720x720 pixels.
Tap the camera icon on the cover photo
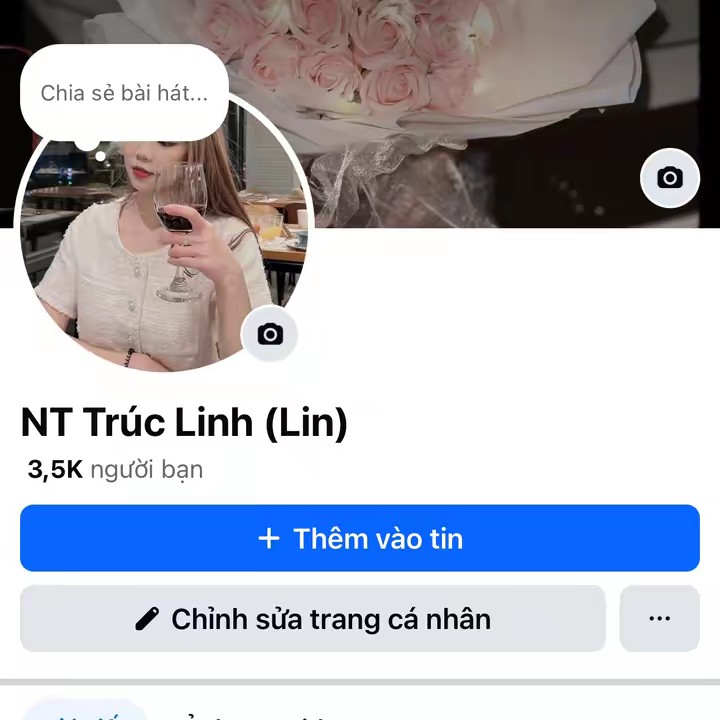coord(669,179)
